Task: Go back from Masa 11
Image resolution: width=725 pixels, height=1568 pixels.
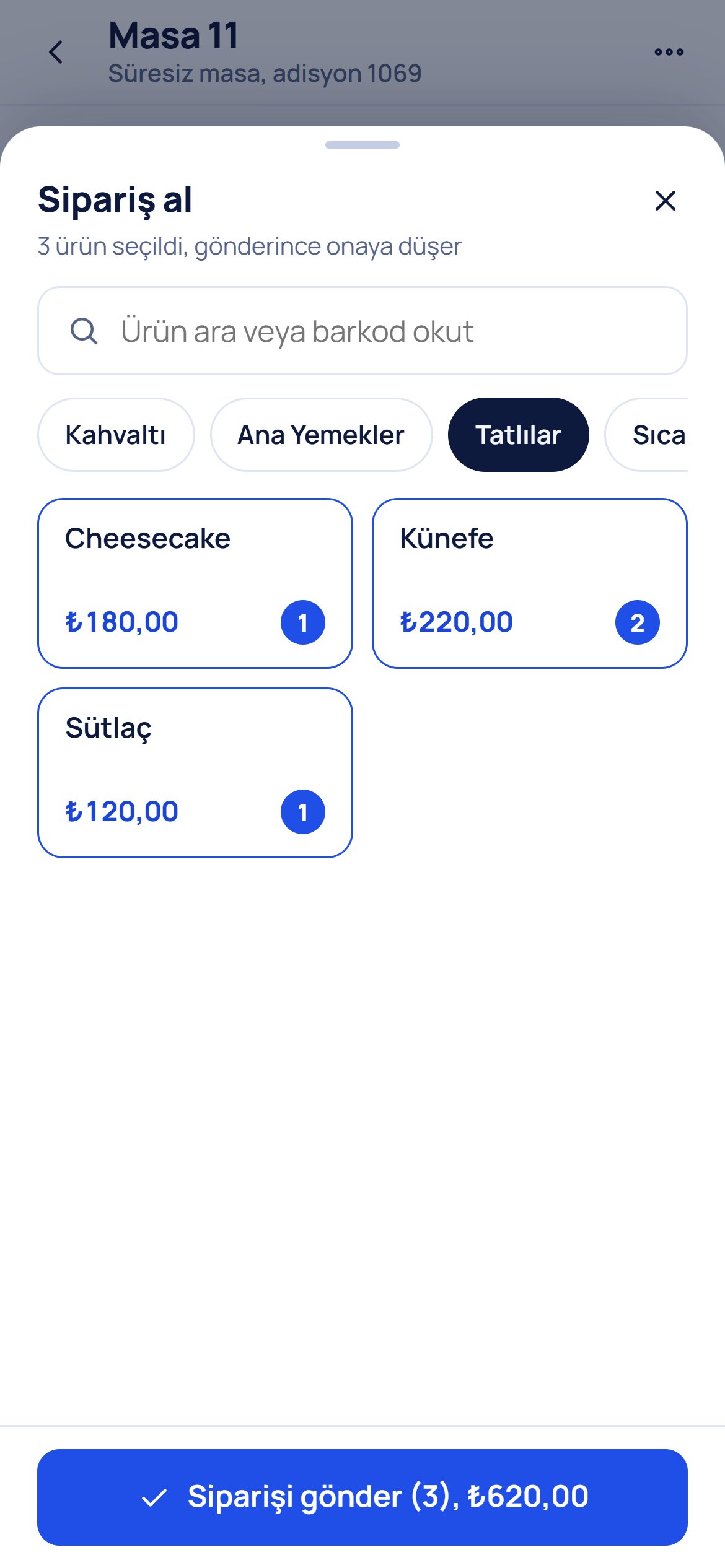Action: pyautogui.click(x=56, y=52)
